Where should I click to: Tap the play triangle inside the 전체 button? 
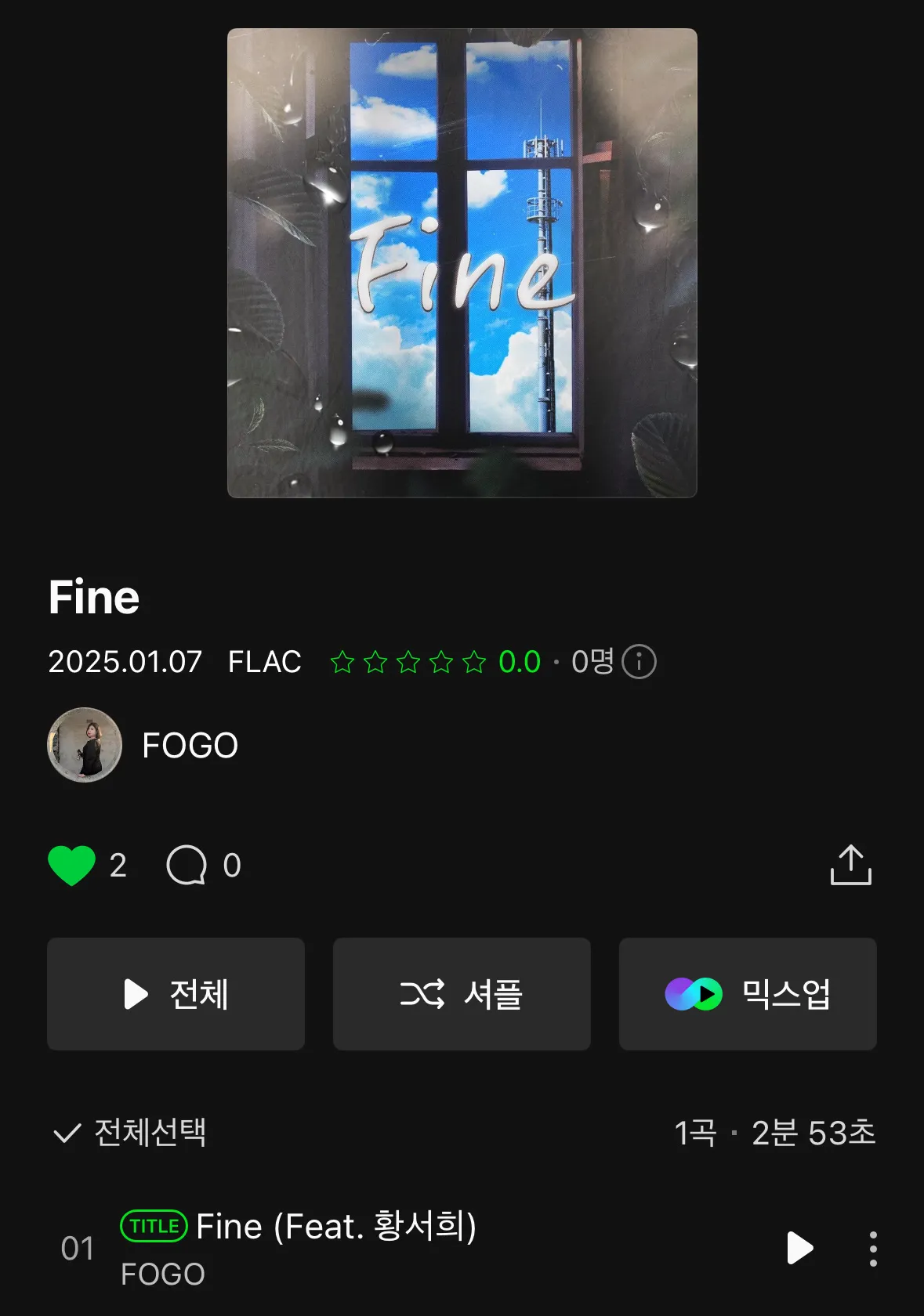coord(136,994)
